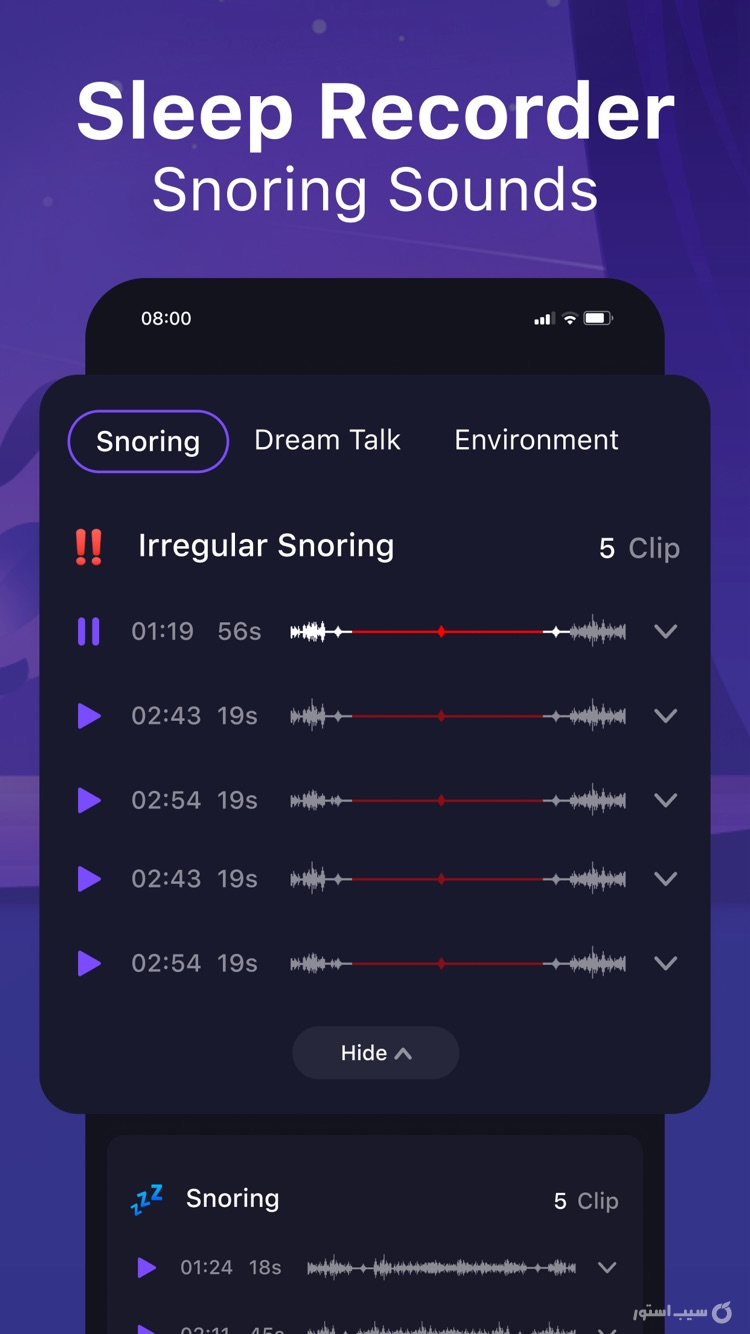Switch to the Dream Talk tab

coord(327,440)
